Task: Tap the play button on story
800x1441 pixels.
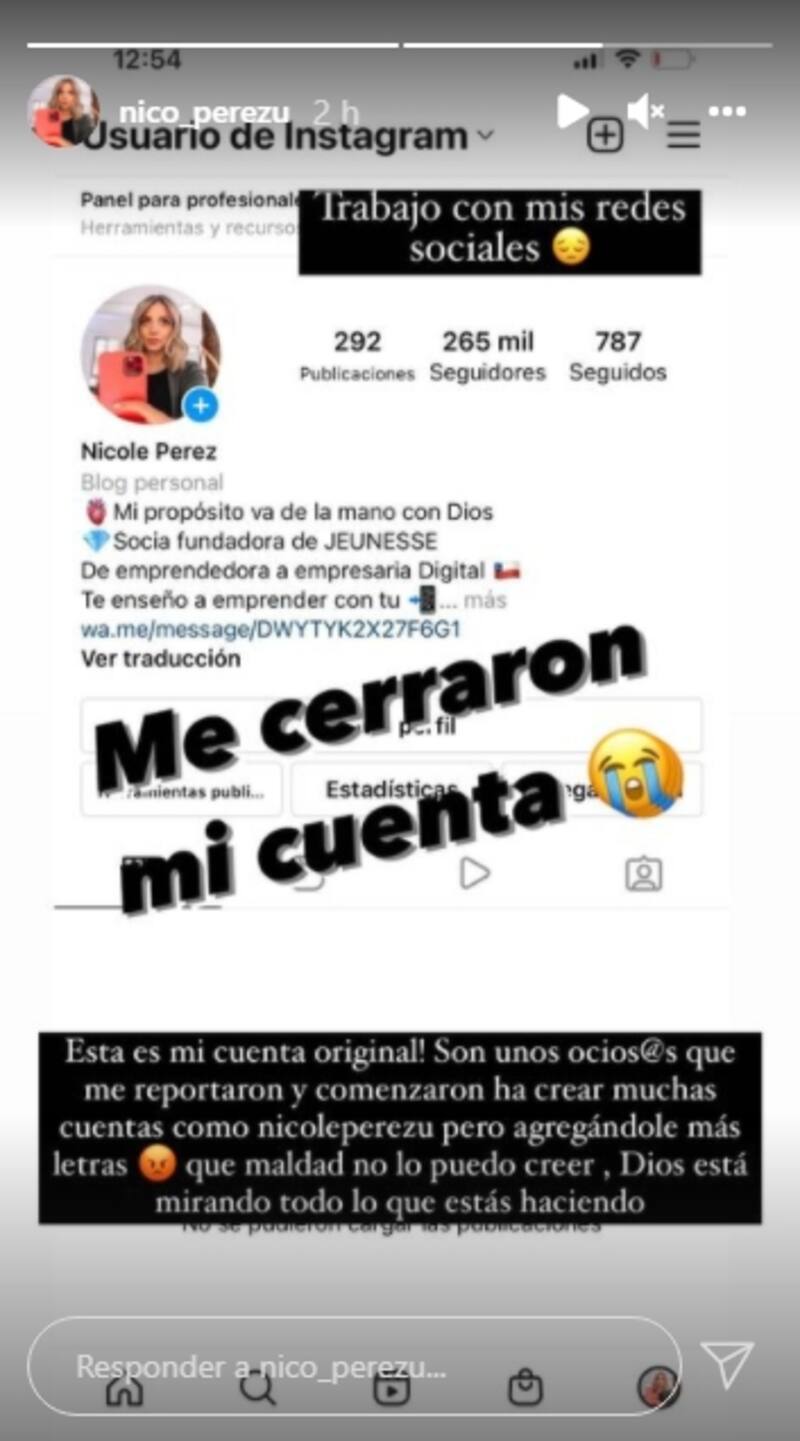Action: pos(571,111)
